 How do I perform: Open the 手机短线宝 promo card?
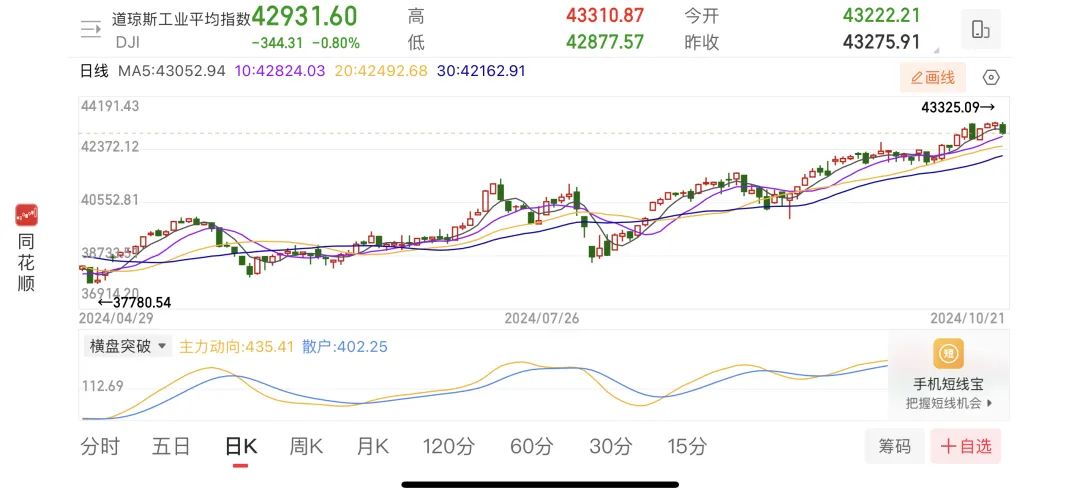coord(948,375)
